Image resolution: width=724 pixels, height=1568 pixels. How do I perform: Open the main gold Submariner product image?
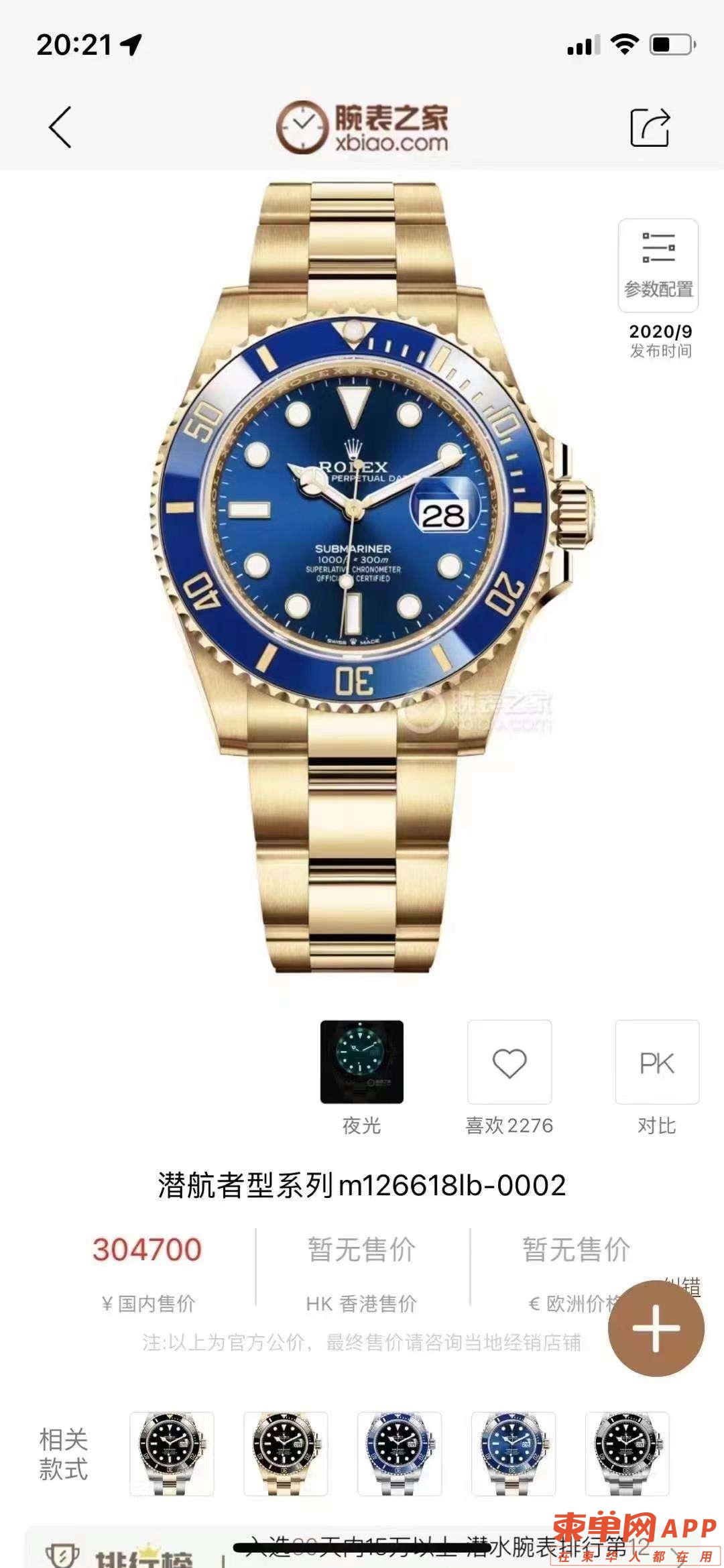pyautogui.click(x=362, y=577)
